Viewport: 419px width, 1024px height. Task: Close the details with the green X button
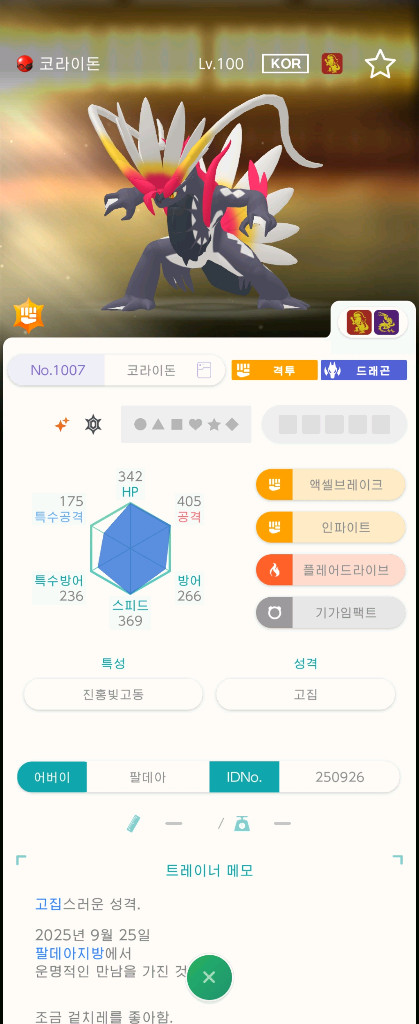pyautogui.click(x=209, y=977)
